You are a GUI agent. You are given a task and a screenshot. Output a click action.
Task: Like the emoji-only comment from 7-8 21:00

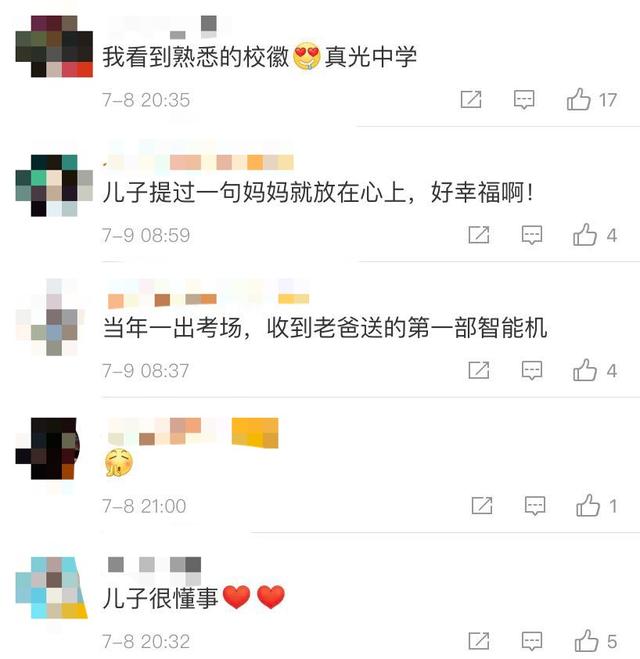pyautogui.click(x=588, y=506)
